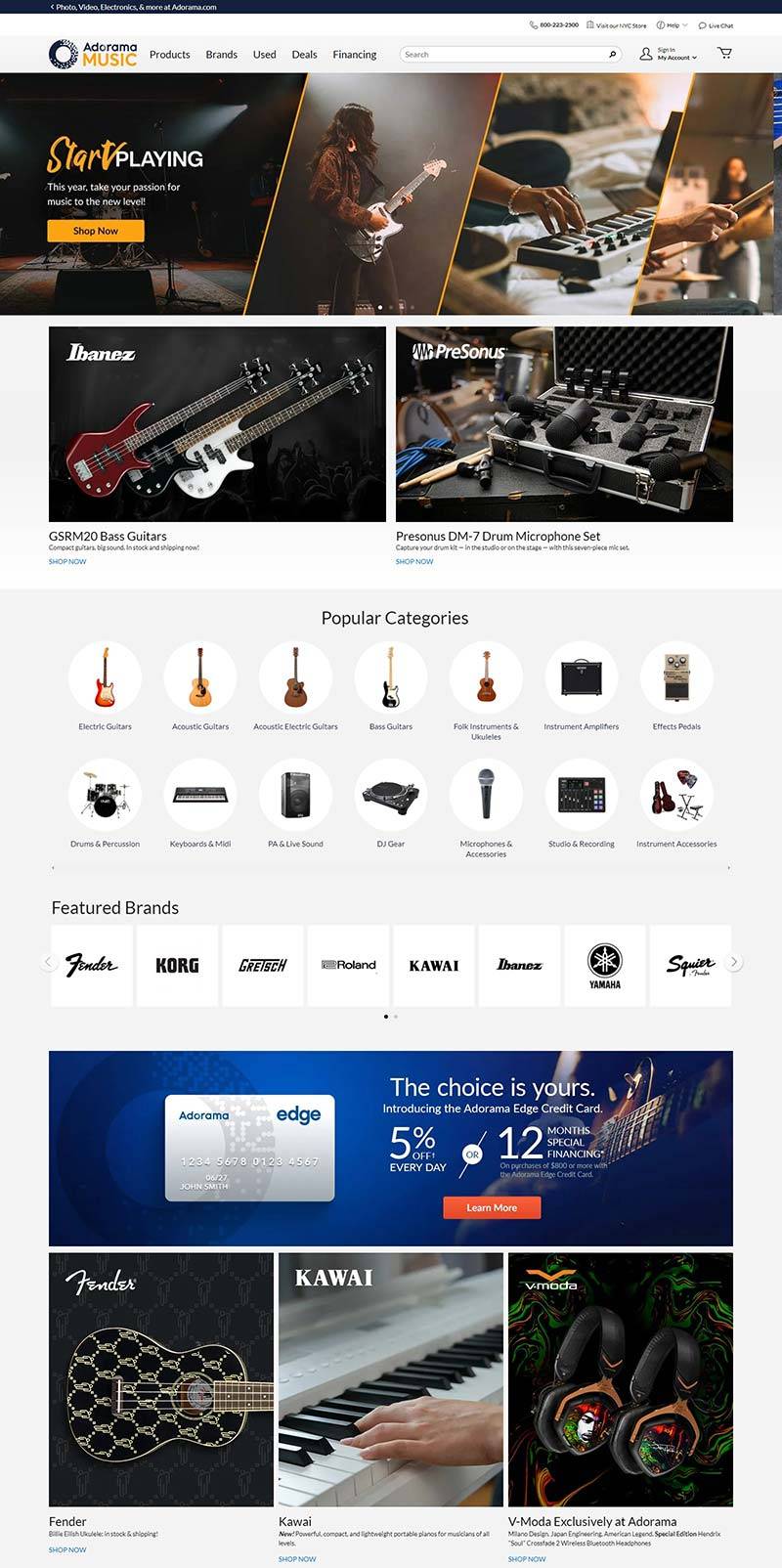Open the Effects Pedals category

(x=676, y=677)
